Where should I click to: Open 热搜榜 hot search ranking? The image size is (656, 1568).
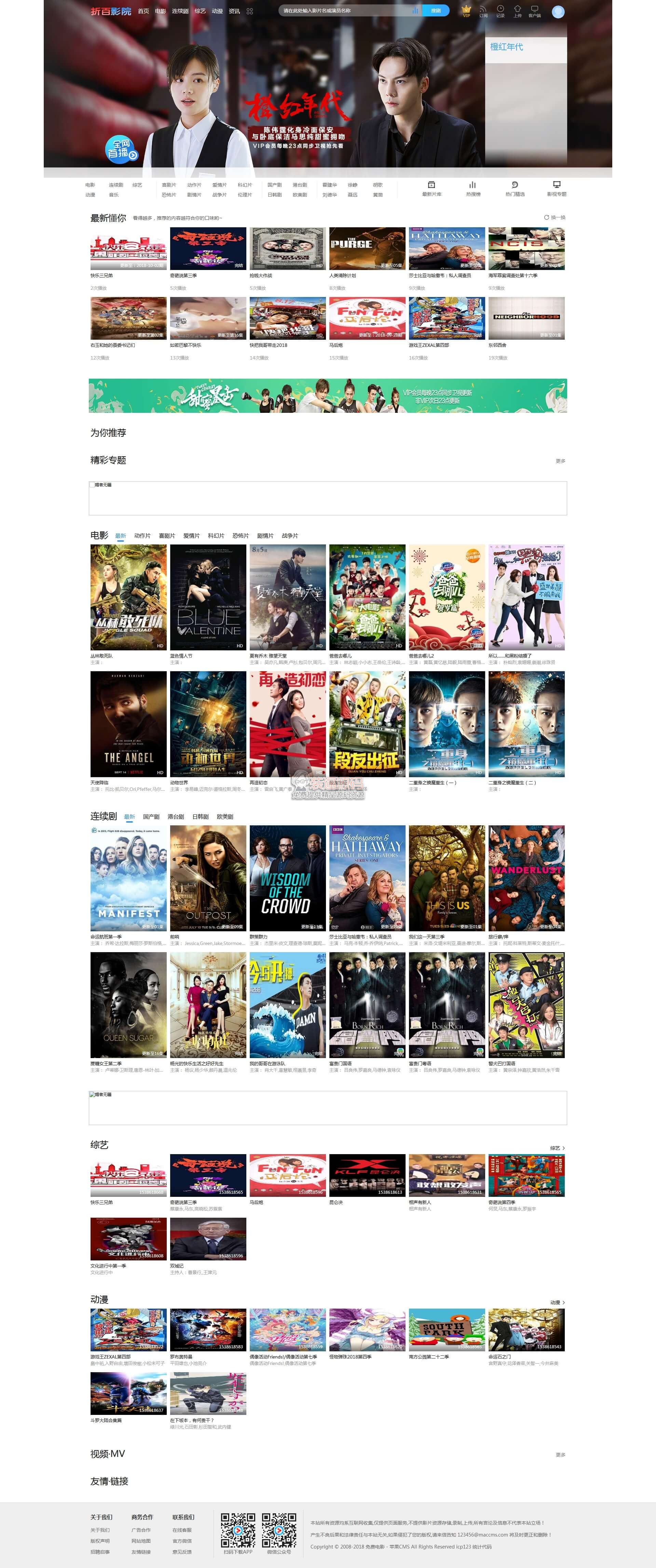click(x=473, y=189)
